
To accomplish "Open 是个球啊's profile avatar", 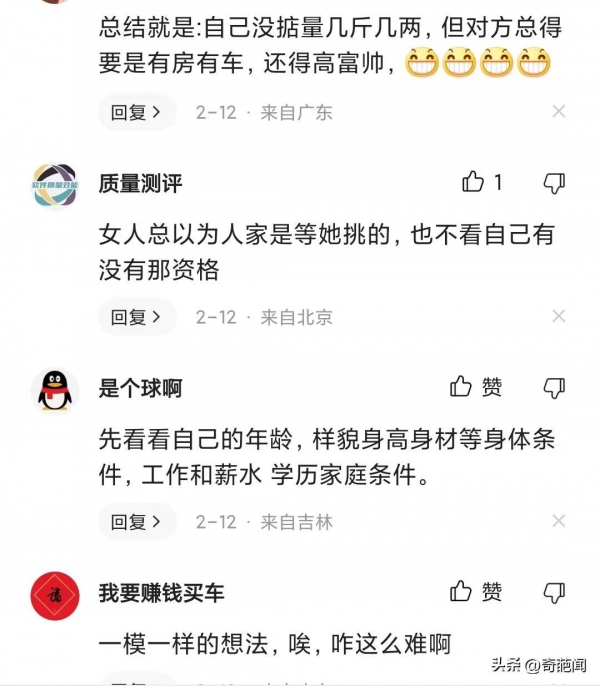I will coord(54,390).
